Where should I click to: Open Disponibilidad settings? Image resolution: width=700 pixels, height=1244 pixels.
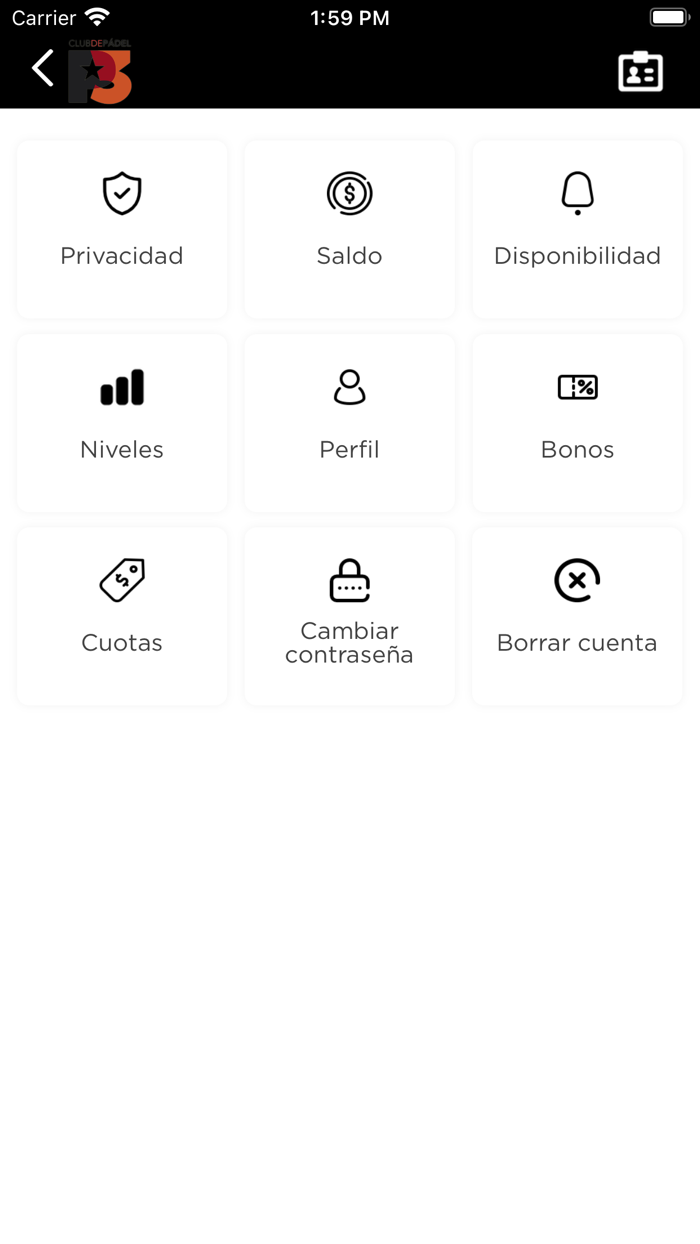pos(577,228)
